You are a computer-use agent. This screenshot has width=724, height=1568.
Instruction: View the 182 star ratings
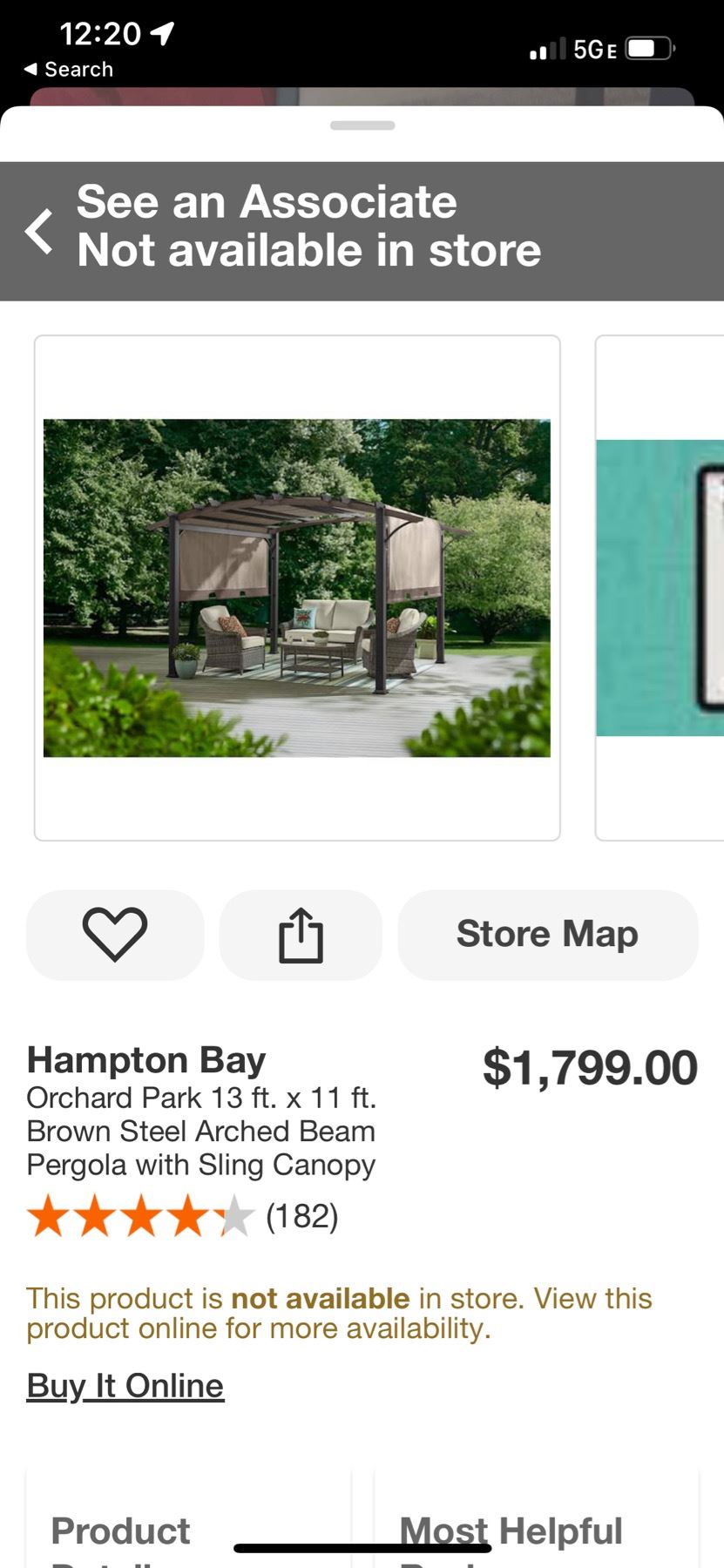[183, 1216]
